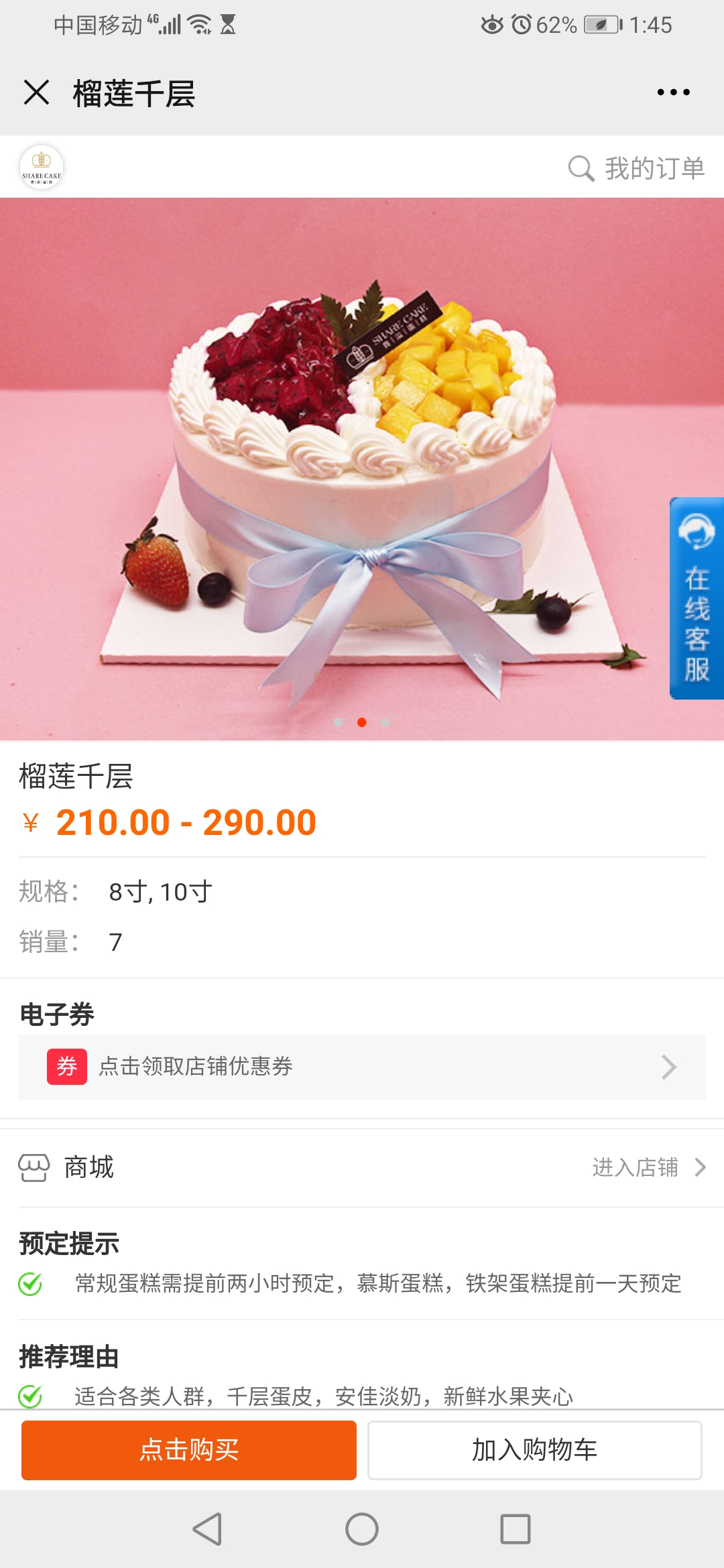Return to the system home screen
The width and height of the screenshot is (724, 1568).
[x=362, y=1529]
